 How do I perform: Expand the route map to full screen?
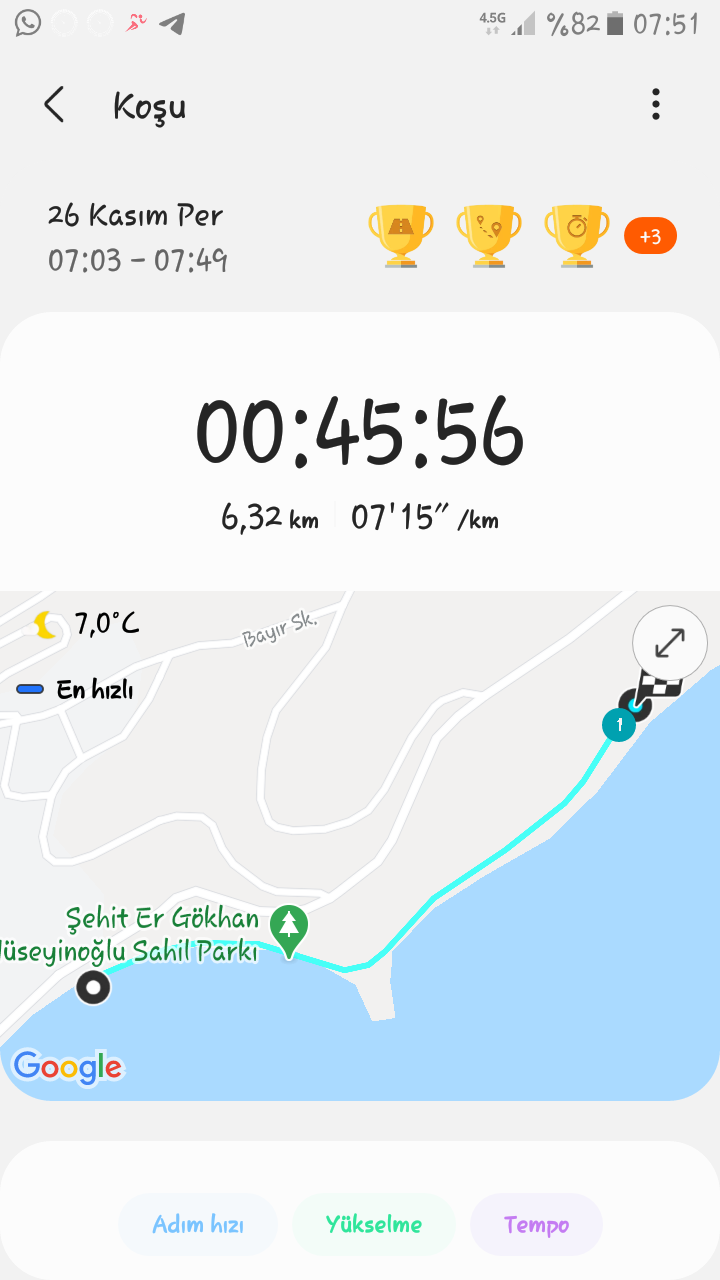[669, 643]
